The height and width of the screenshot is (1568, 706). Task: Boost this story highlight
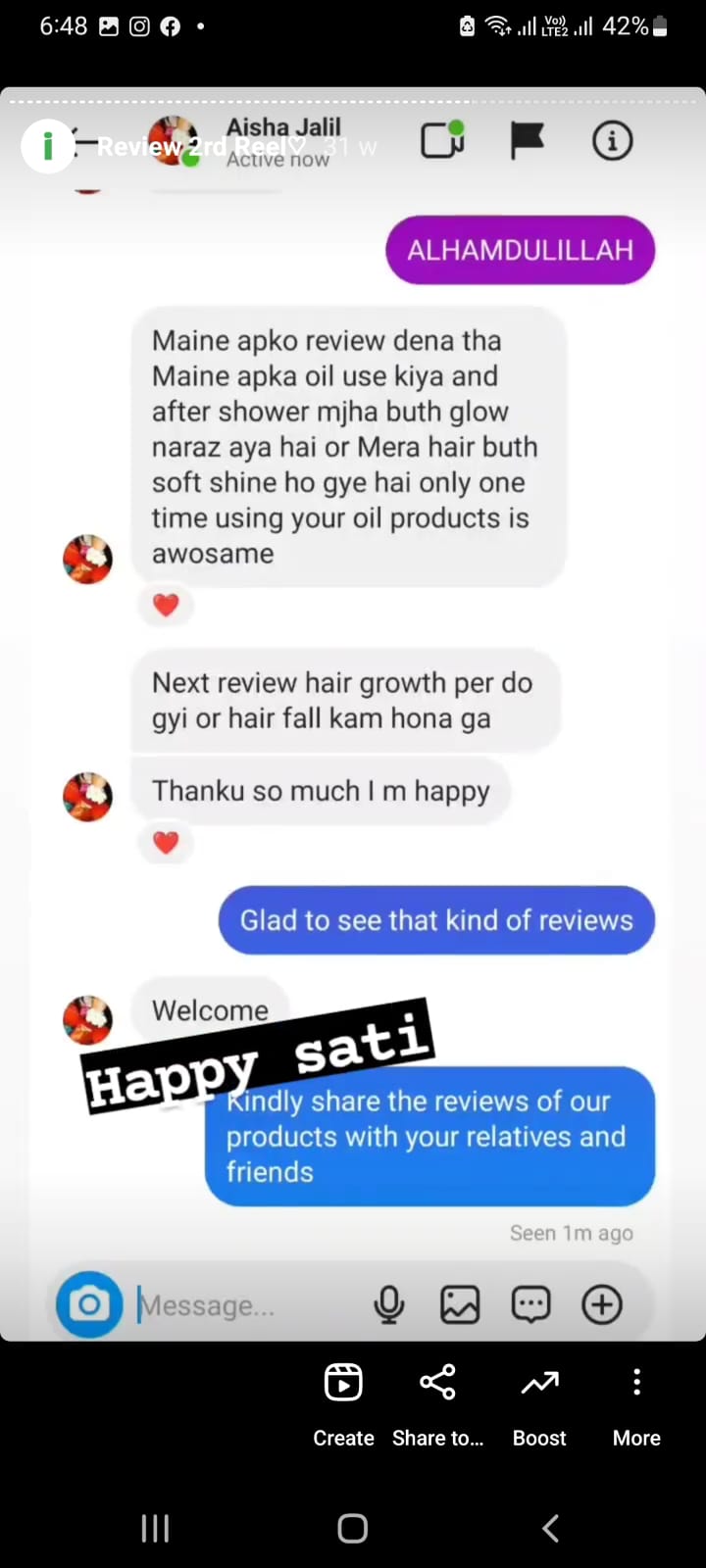(539, 1403)
